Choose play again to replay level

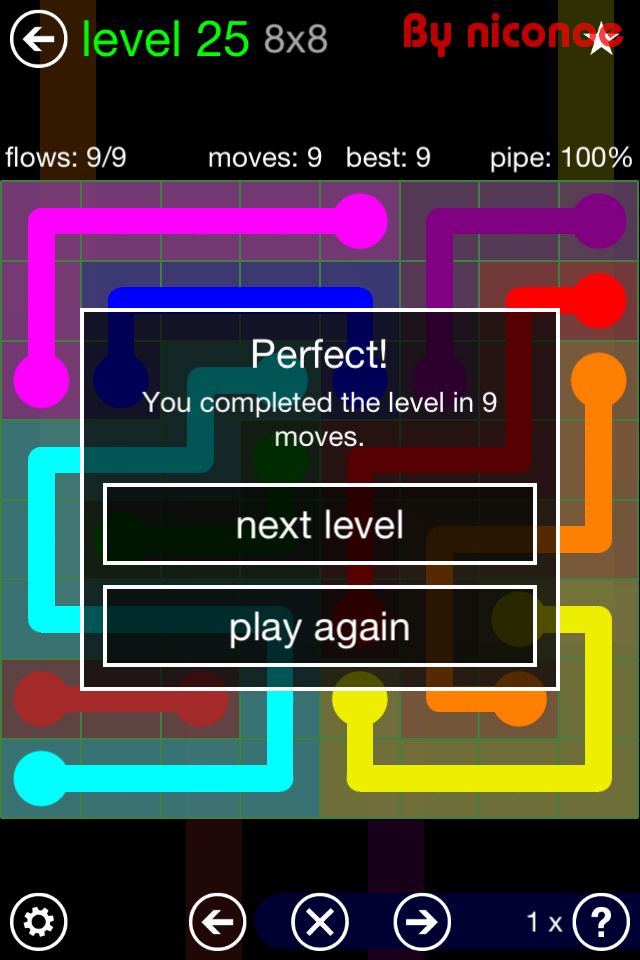click(320, 627)
